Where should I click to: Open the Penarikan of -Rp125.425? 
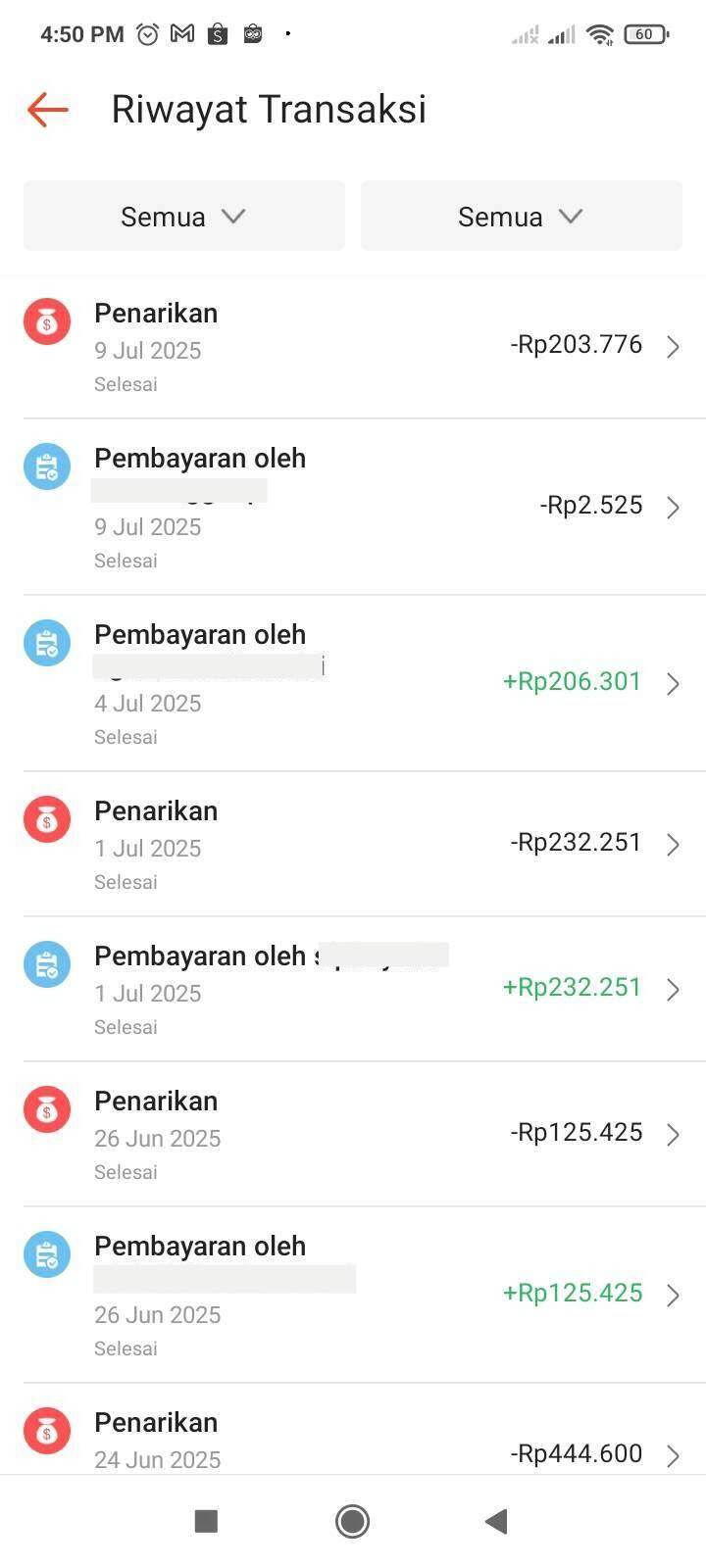353,1134
